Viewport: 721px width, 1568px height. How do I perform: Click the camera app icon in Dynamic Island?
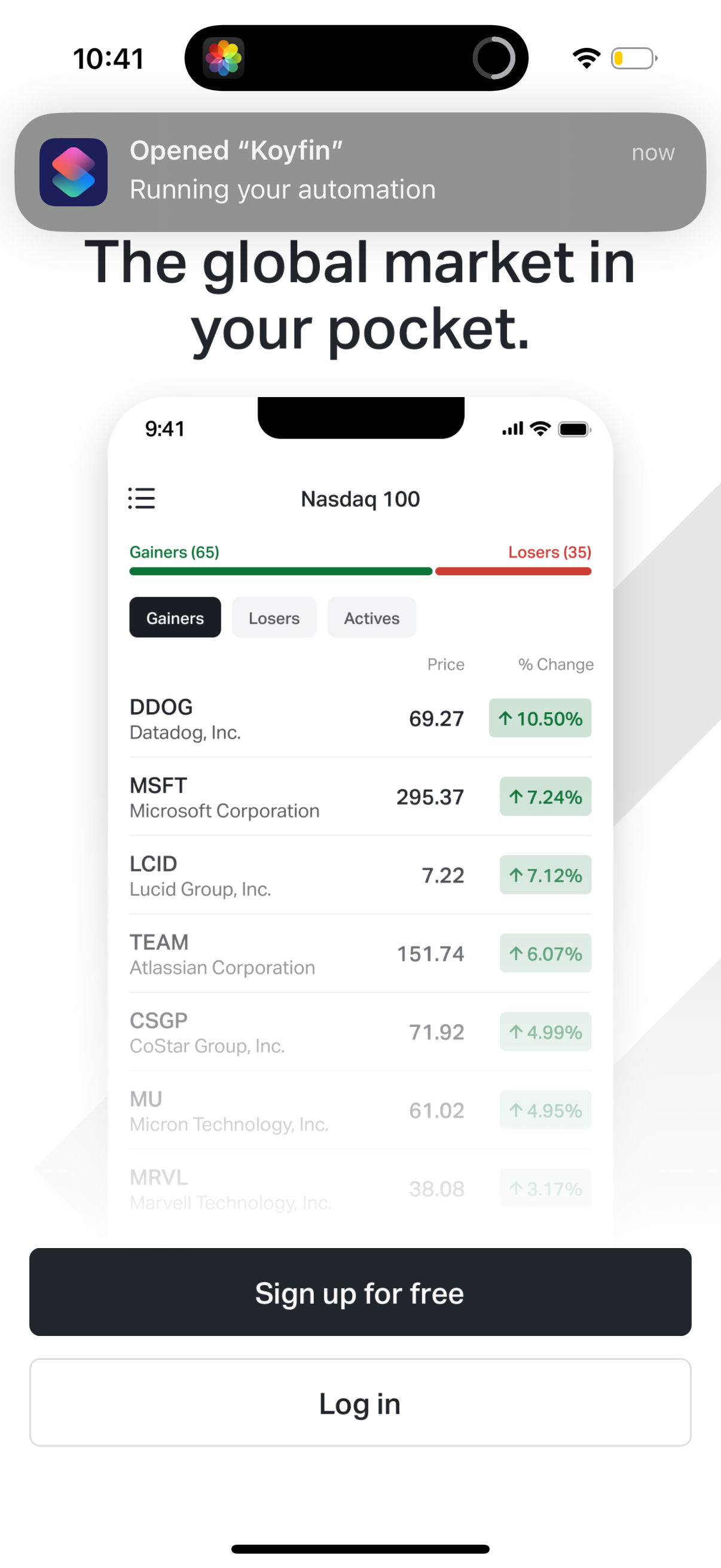pos(225,57)
